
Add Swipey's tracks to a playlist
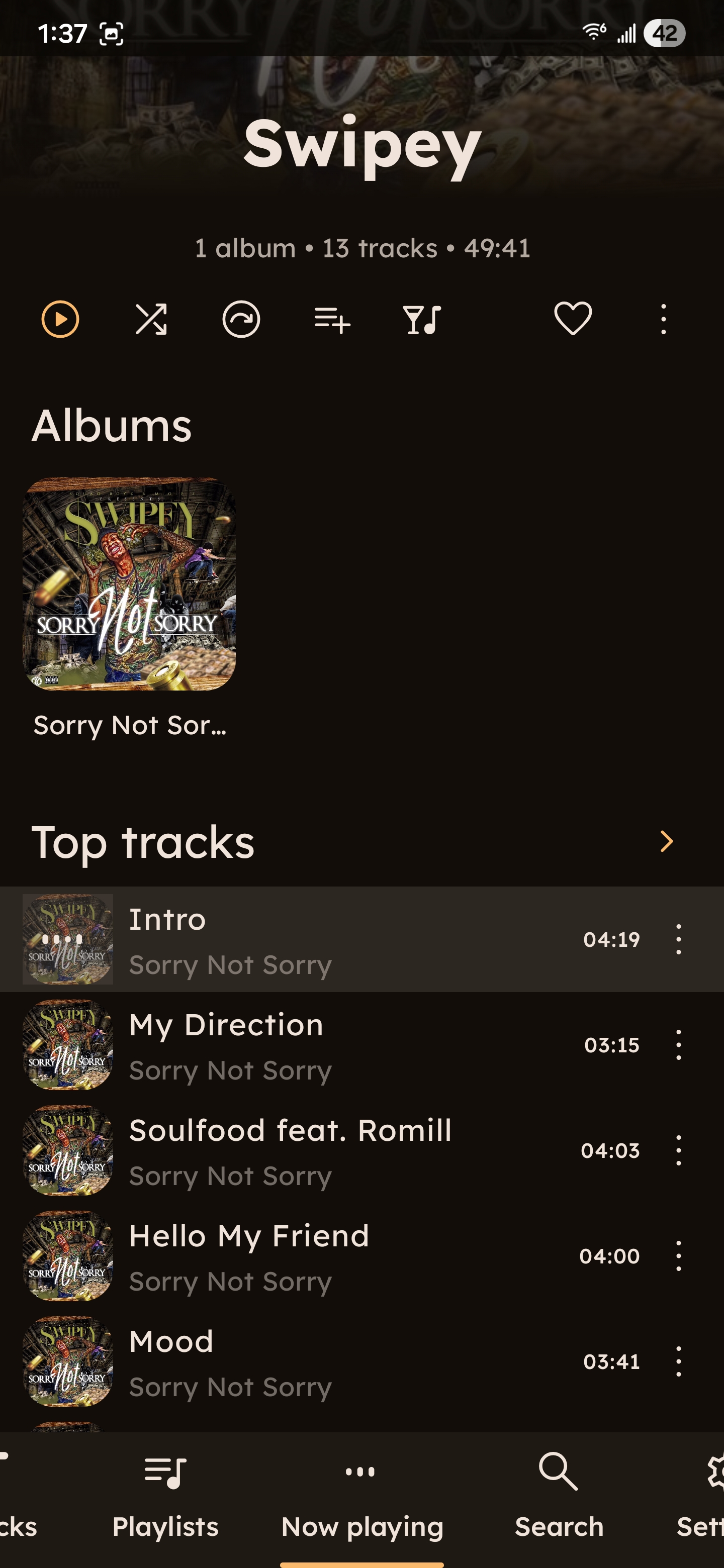(x=332, y=319)
